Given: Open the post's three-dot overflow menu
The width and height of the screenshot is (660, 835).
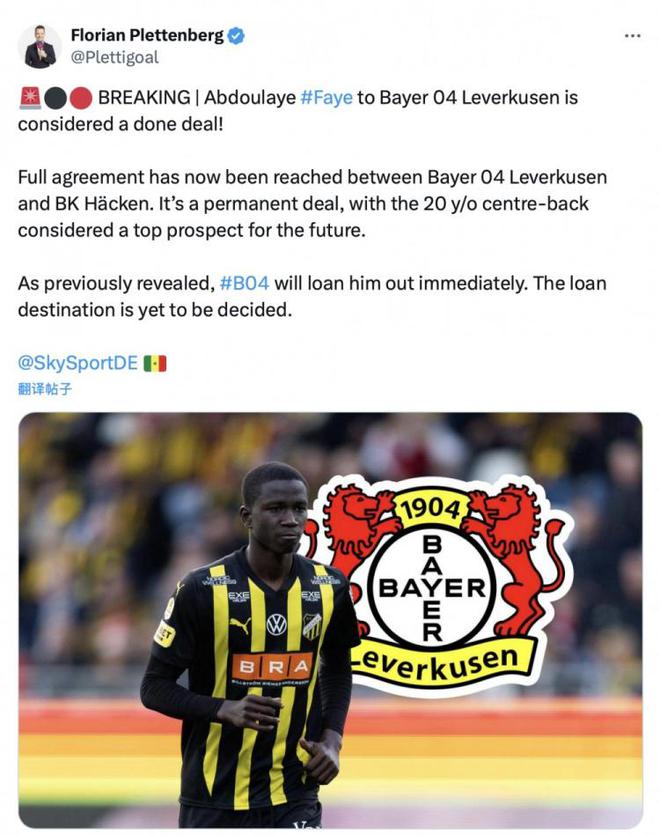Looking at the screenshot, I should 632,35.
